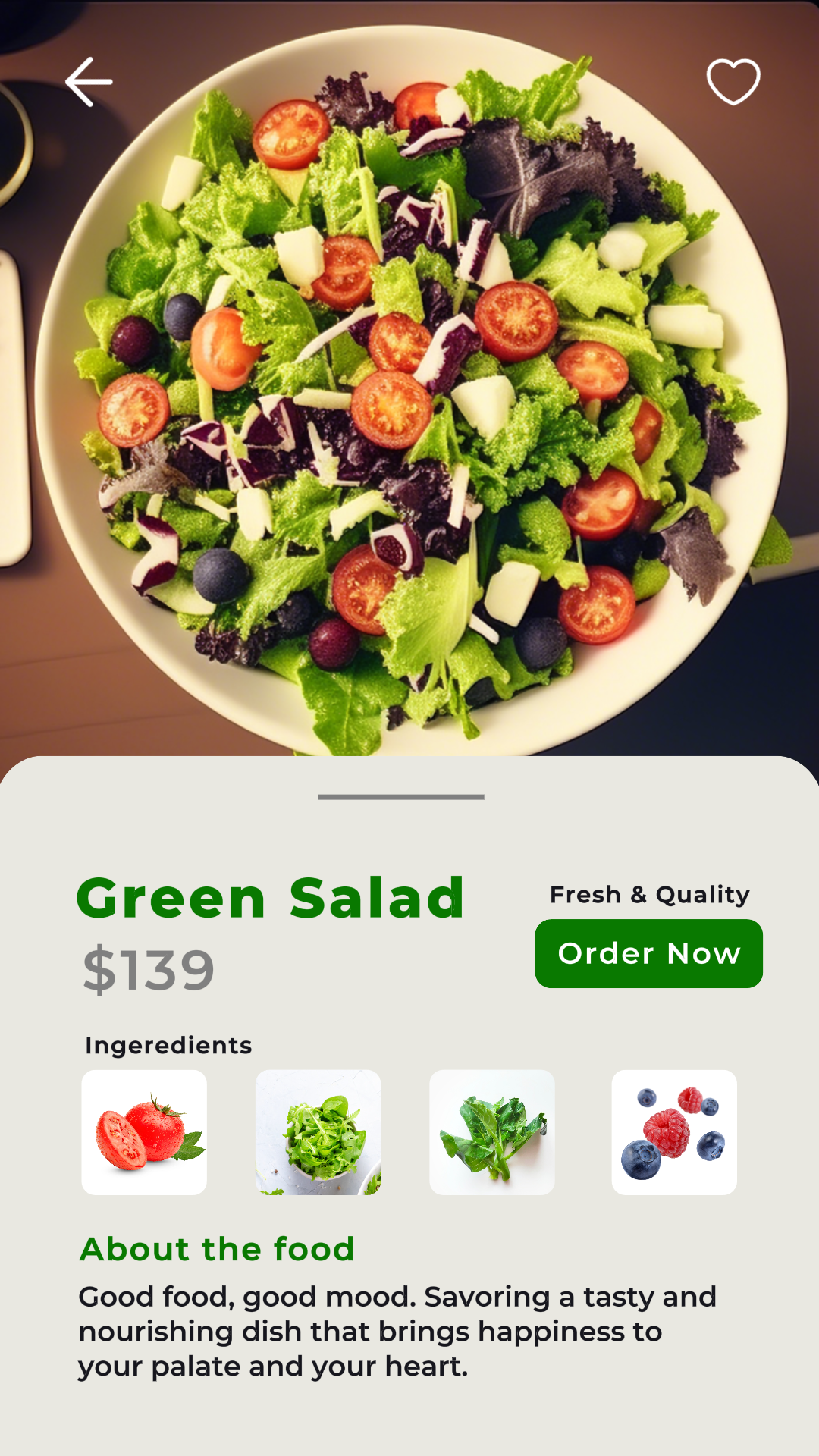Tap the bottom sheet drag handle
819x1456 pixels.
(401, 797)
